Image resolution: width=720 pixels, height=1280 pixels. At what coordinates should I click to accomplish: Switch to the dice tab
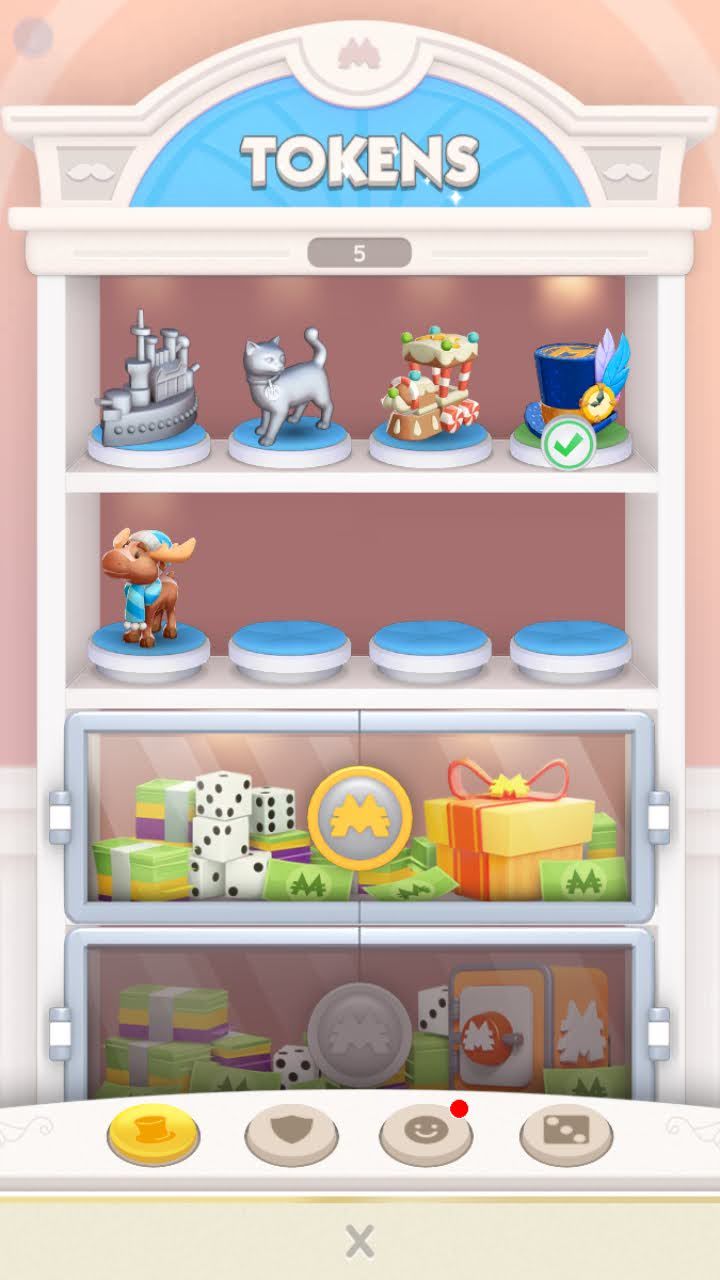click(565, 1133)
